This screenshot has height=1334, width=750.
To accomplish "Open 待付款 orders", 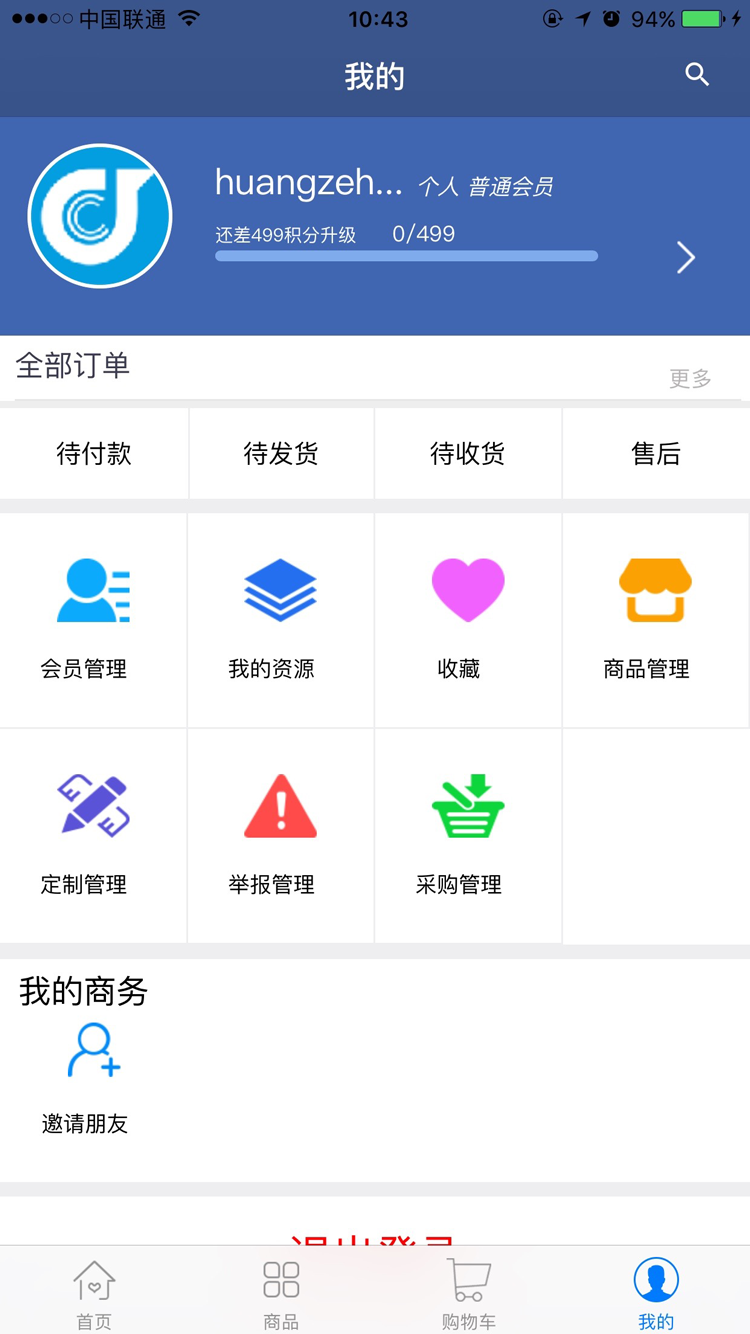I will [x=94, y=454].
